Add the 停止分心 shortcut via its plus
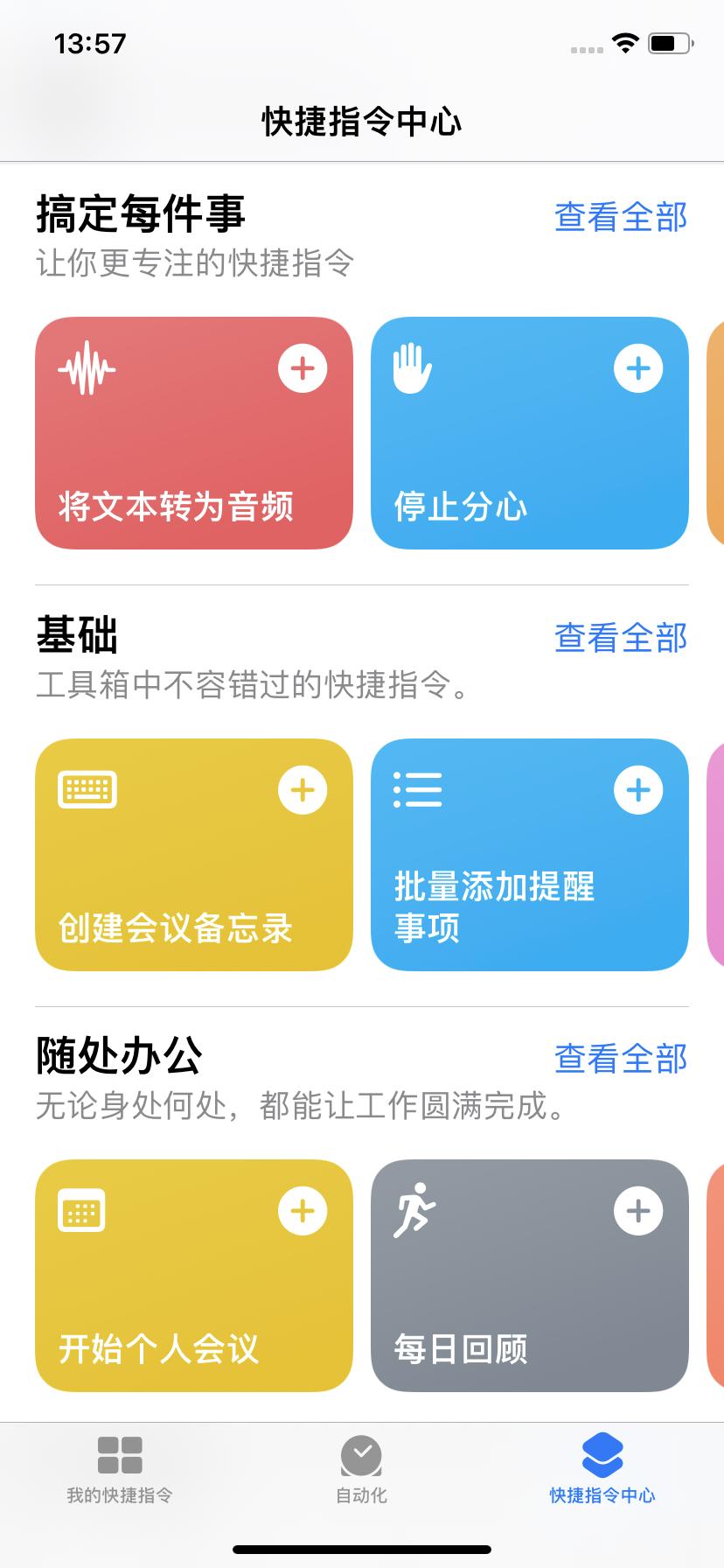 637,367
